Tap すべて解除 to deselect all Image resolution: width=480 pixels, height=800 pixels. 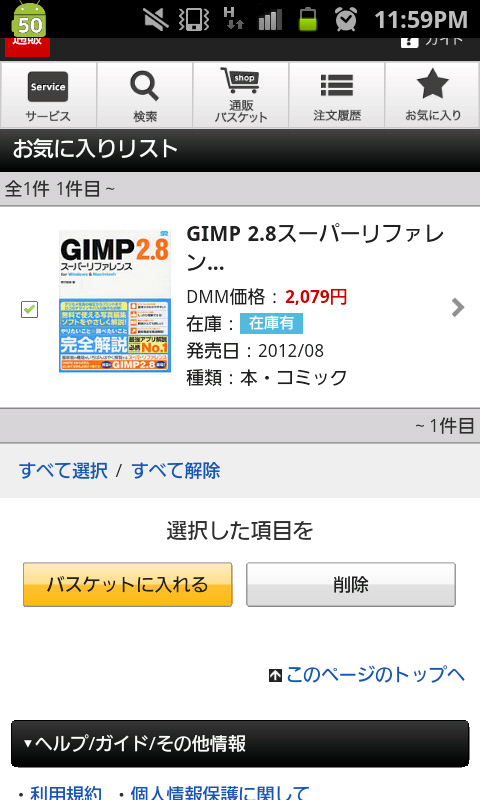pos(176,470)
